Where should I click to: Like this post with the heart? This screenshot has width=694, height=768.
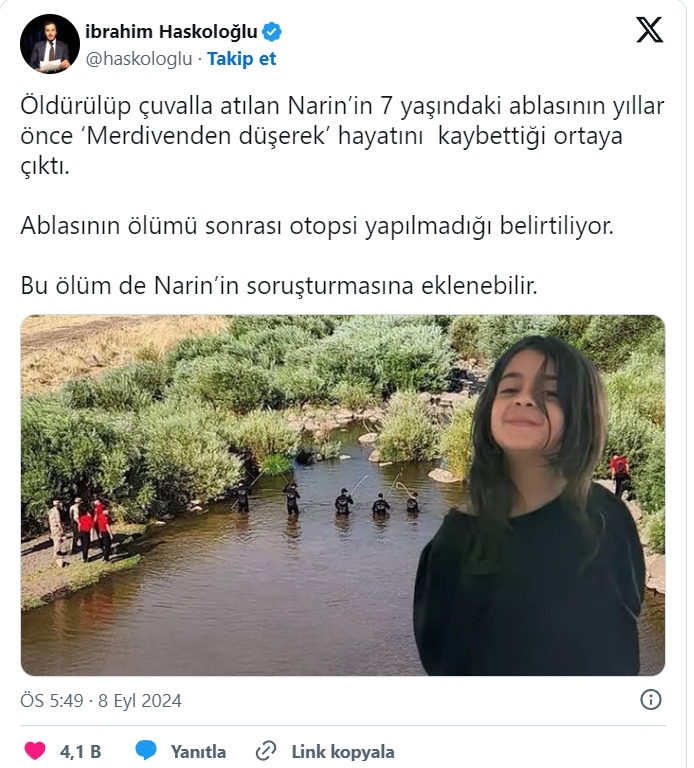pyautogui.click(x=35, y=751)
